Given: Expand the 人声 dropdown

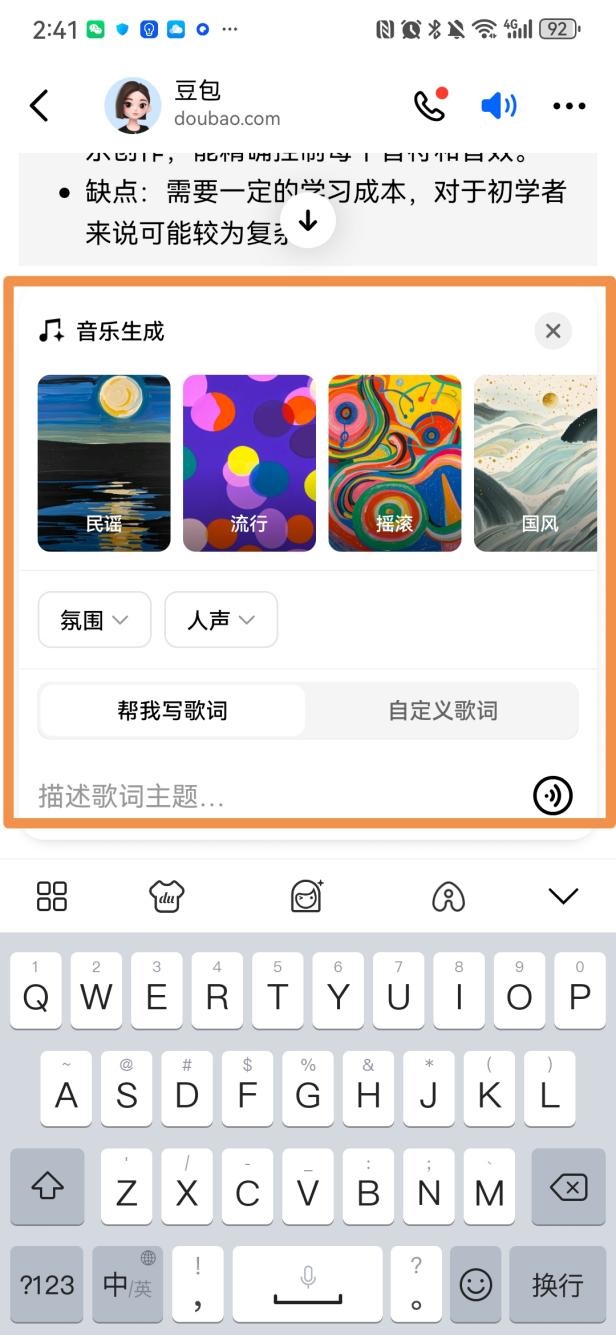Looking at the screenshot, I should click(221, 620).
